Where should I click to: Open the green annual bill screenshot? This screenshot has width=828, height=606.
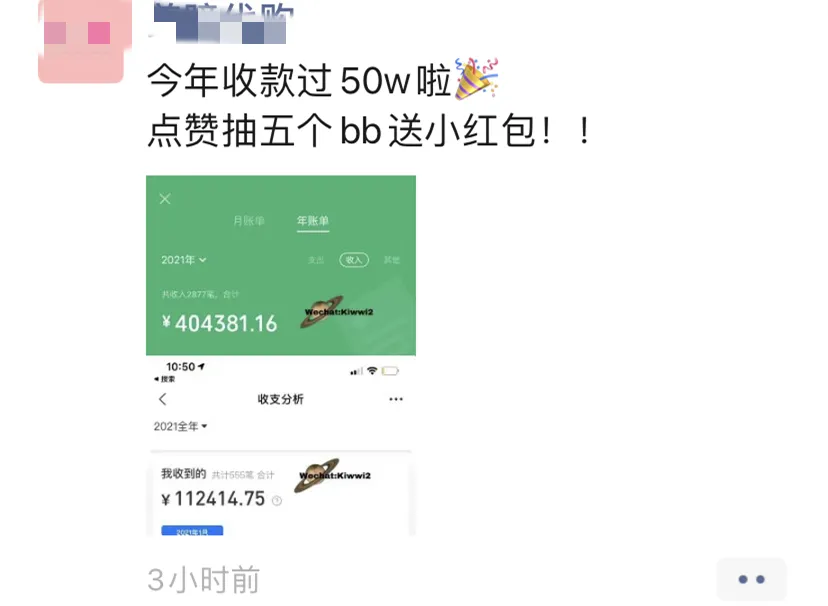coord(280,265)
